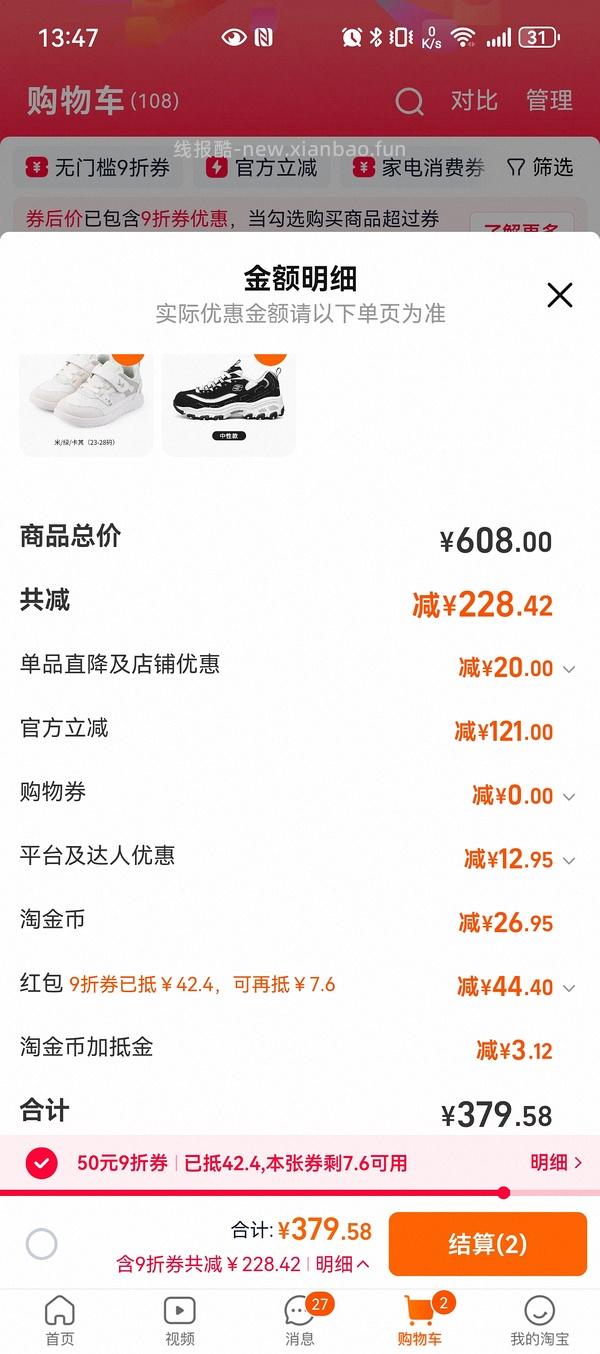600x1354 pixels.
Task: Open the 对比 compare option
Action: [x=473, y=101]
